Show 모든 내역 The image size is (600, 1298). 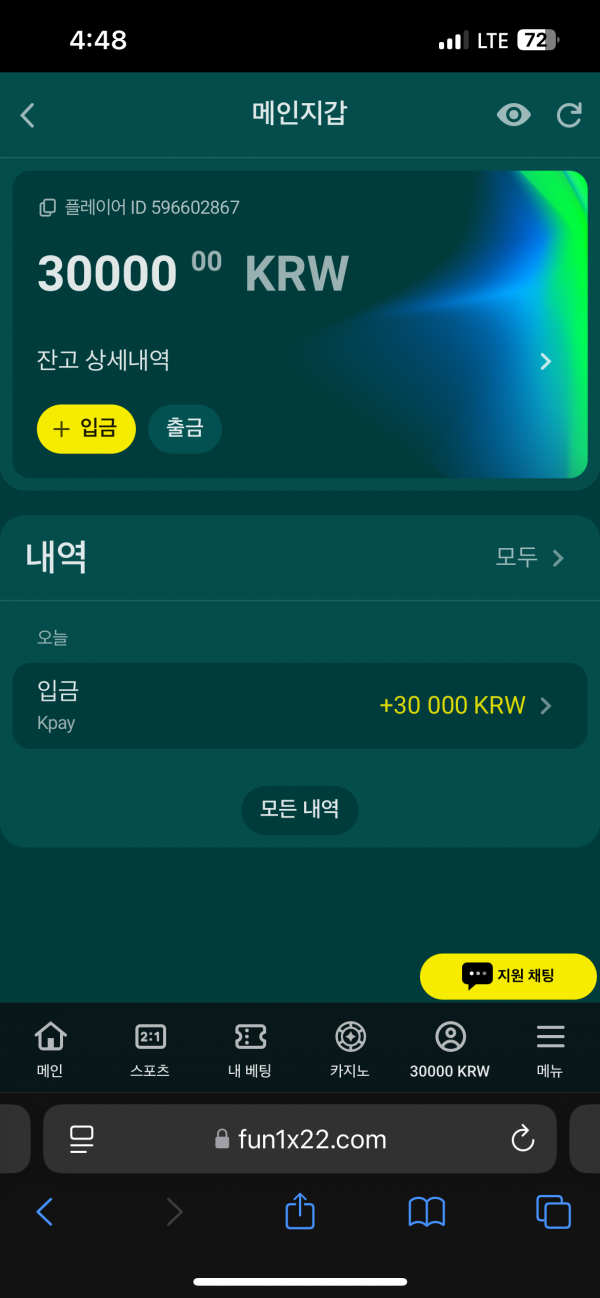299,809
